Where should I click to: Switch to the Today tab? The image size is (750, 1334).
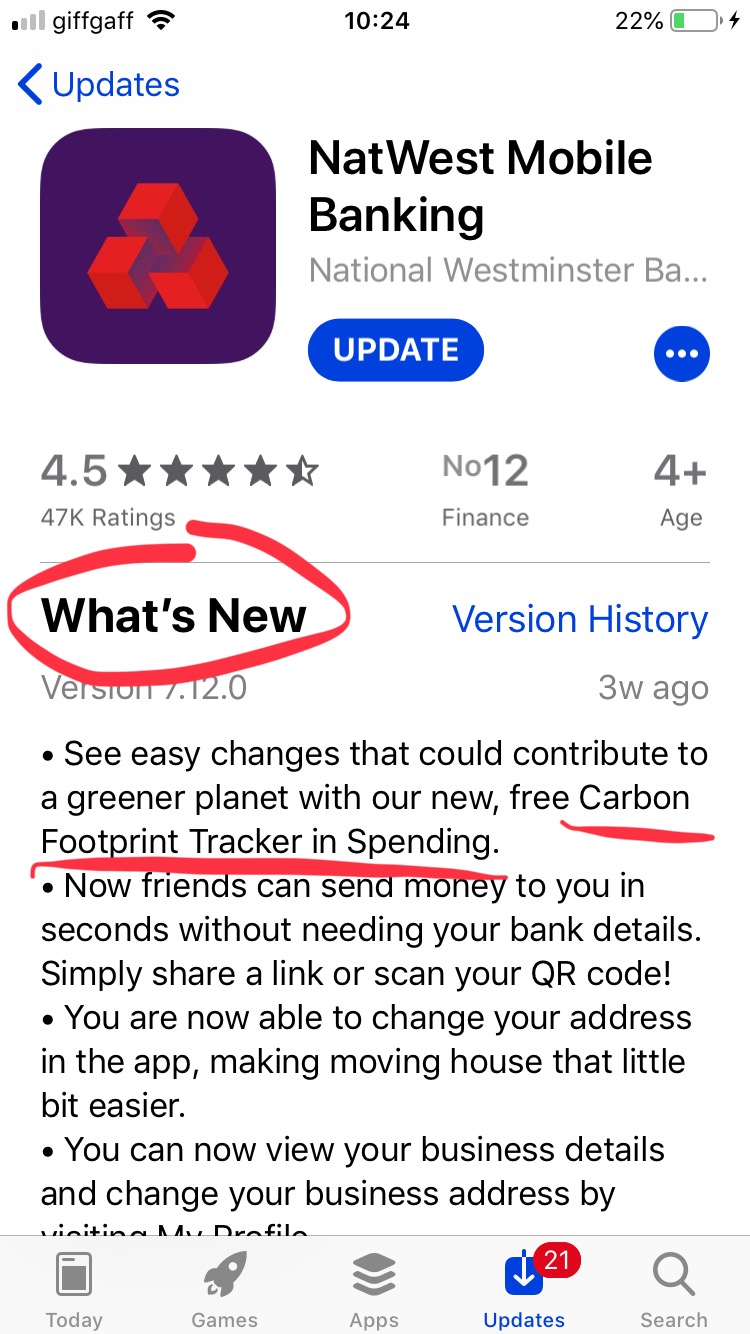click(x=74, y=1288)
